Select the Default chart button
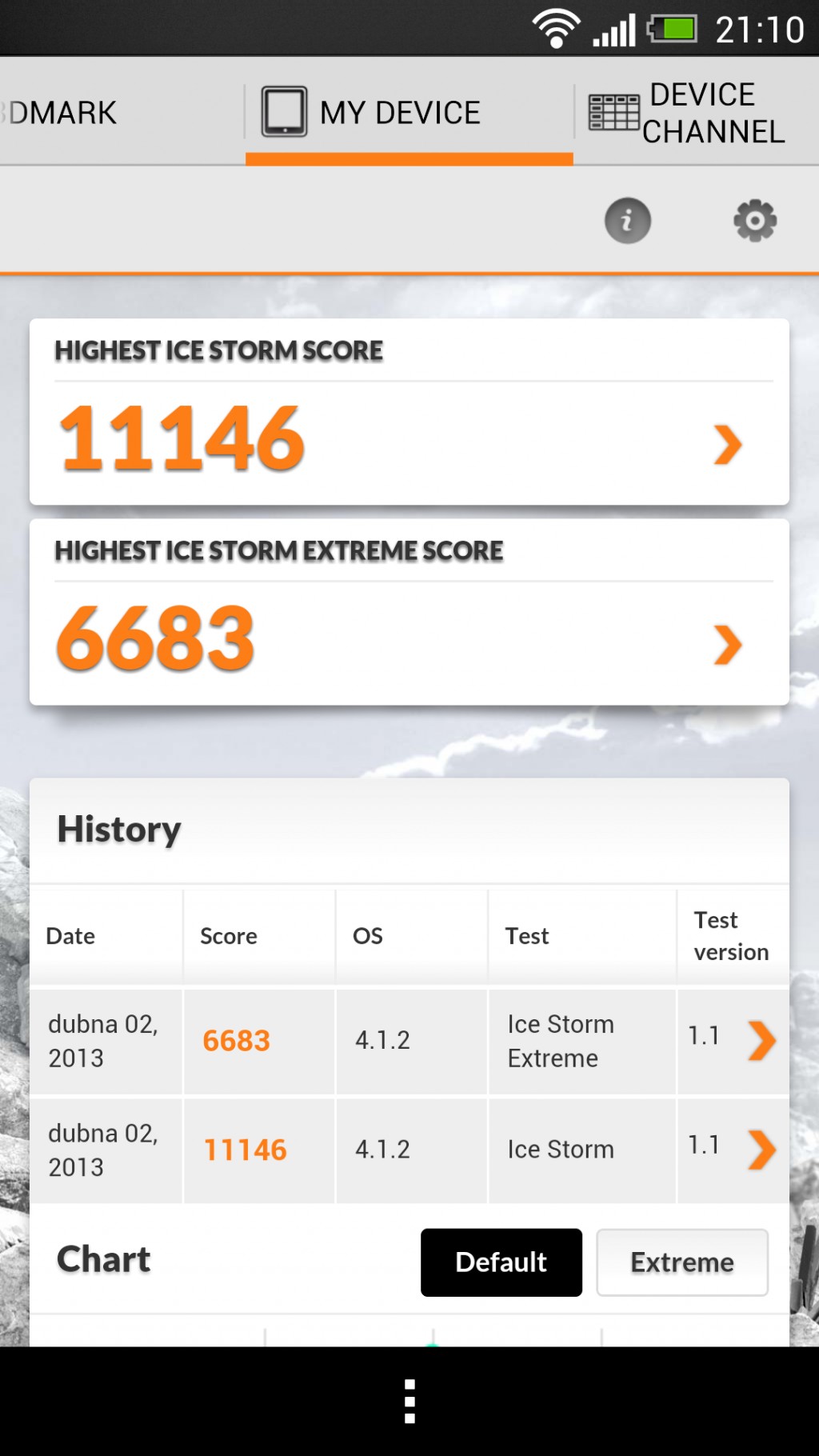Screen dimensions: 819x1456 (501, 1262)
